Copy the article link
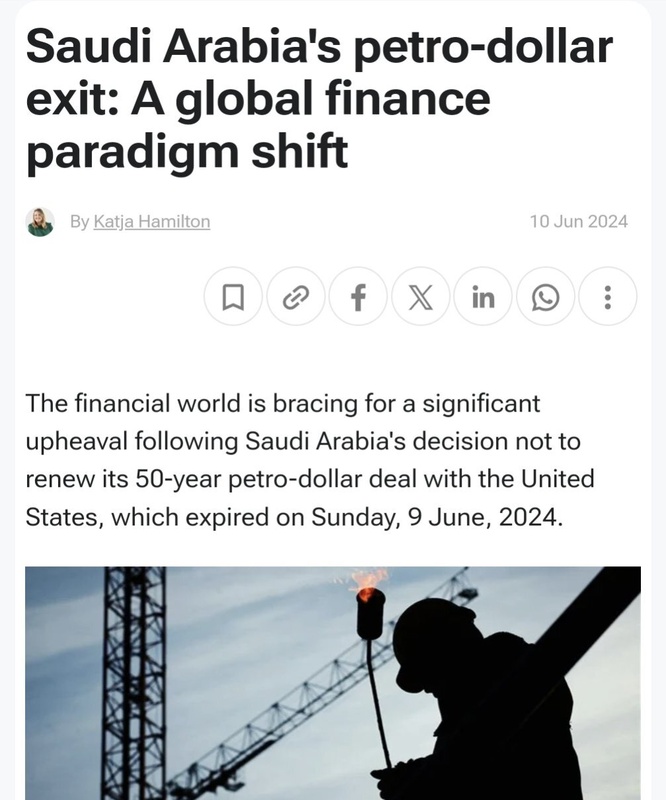 [x=295, y=297]
